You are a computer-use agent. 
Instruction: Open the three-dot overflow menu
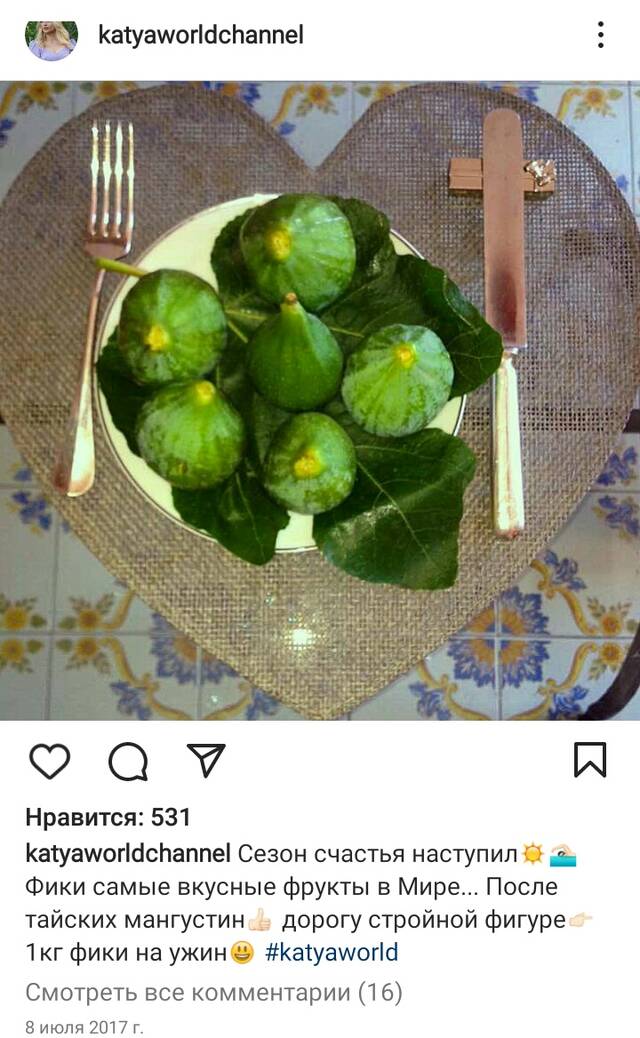pos(600,35)
